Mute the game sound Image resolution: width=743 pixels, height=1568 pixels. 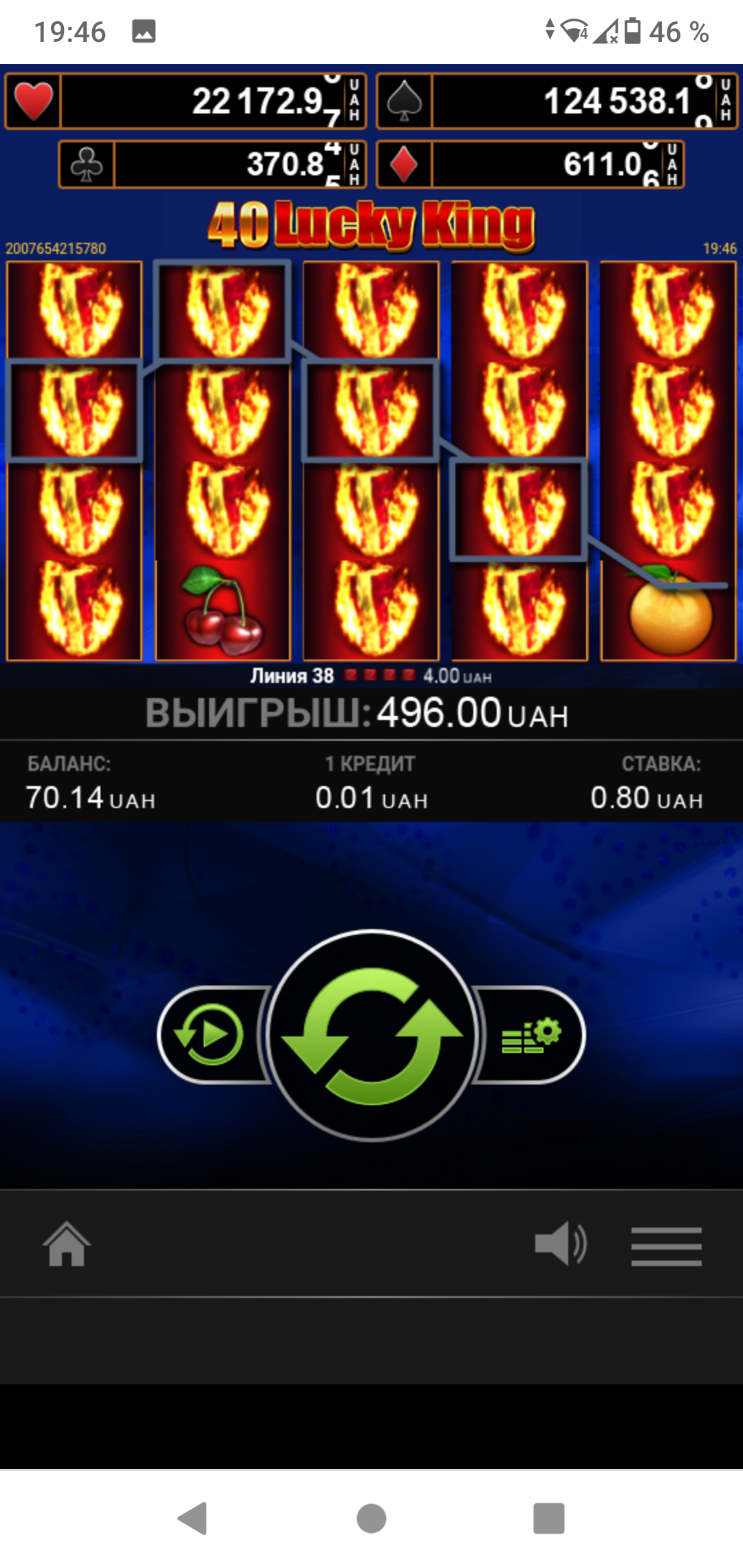[560, 1244]
